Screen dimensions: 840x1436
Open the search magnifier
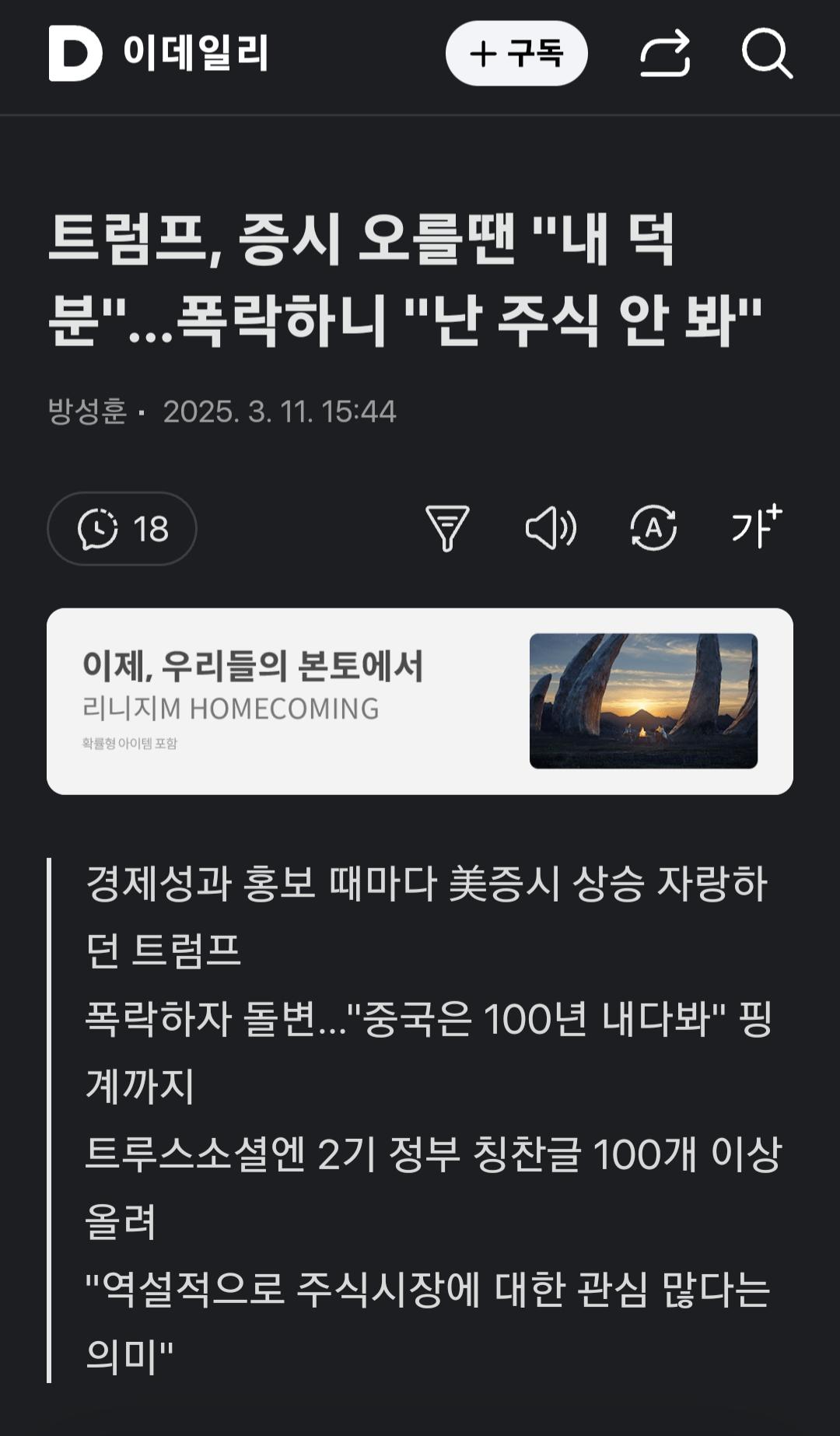[x=767, y=54]
